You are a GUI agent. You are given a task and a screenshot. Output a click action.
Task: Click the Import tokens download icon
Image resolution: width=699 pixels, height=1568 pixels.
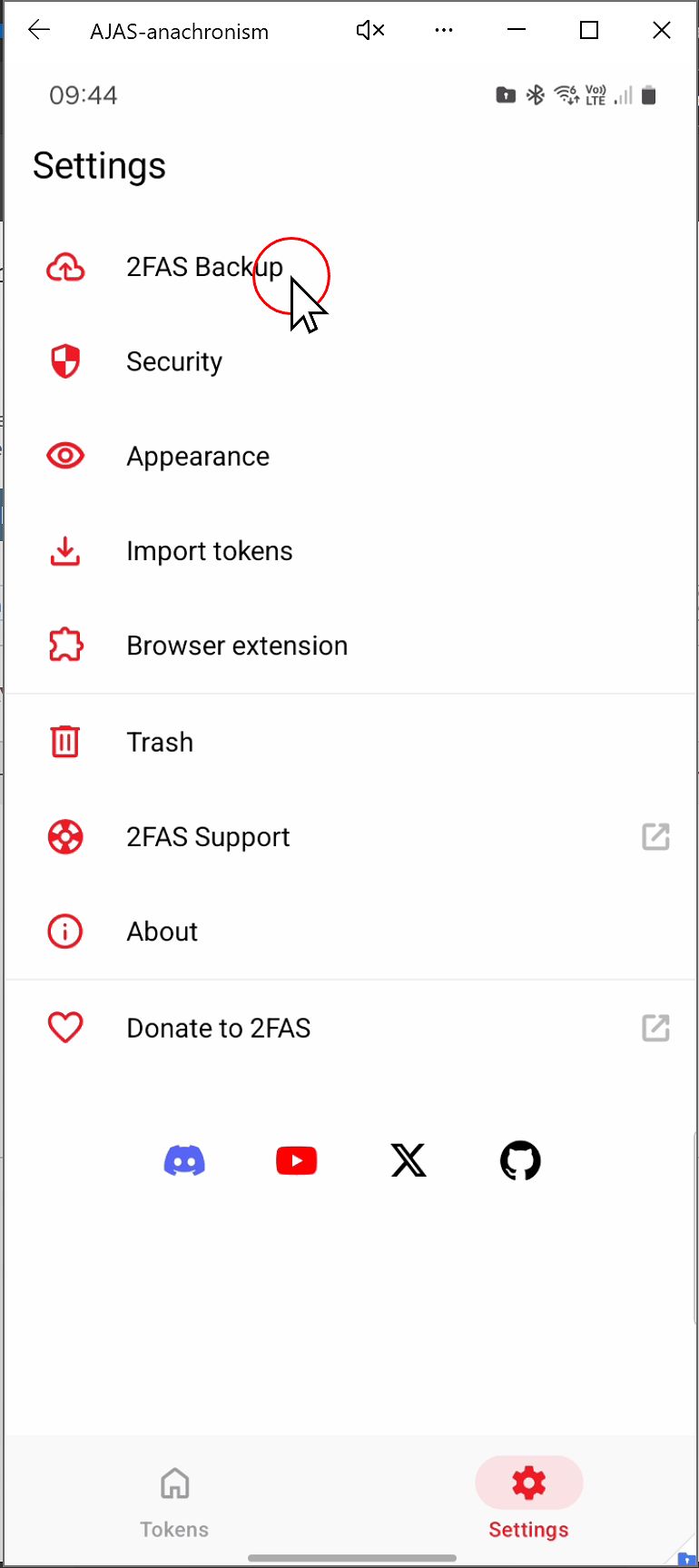(x=64, y=551)
